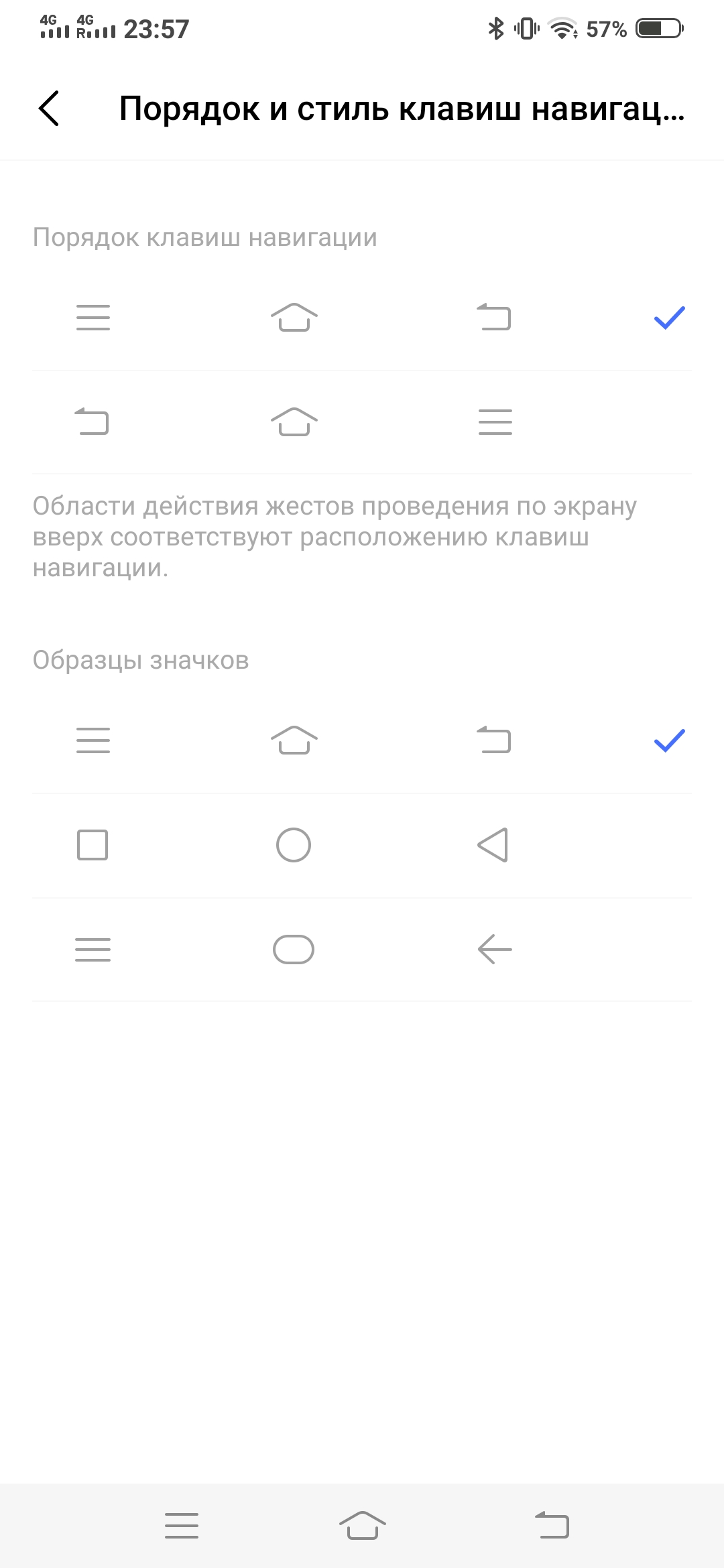Select the menu-home-back navigation key order
The width and height of the screenshot is (724, 1568).
[x=362, y=318]
